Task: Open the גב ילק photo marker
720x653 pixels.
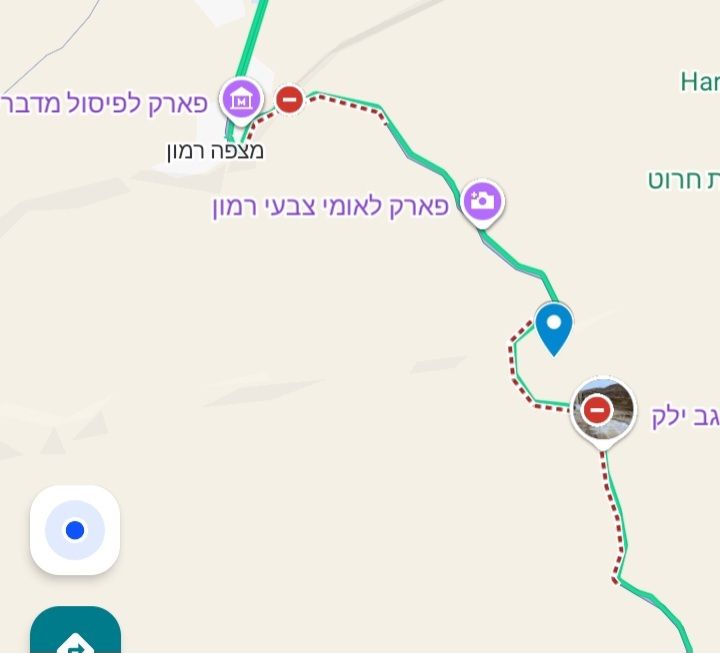Action: click(x=603, y=409)
